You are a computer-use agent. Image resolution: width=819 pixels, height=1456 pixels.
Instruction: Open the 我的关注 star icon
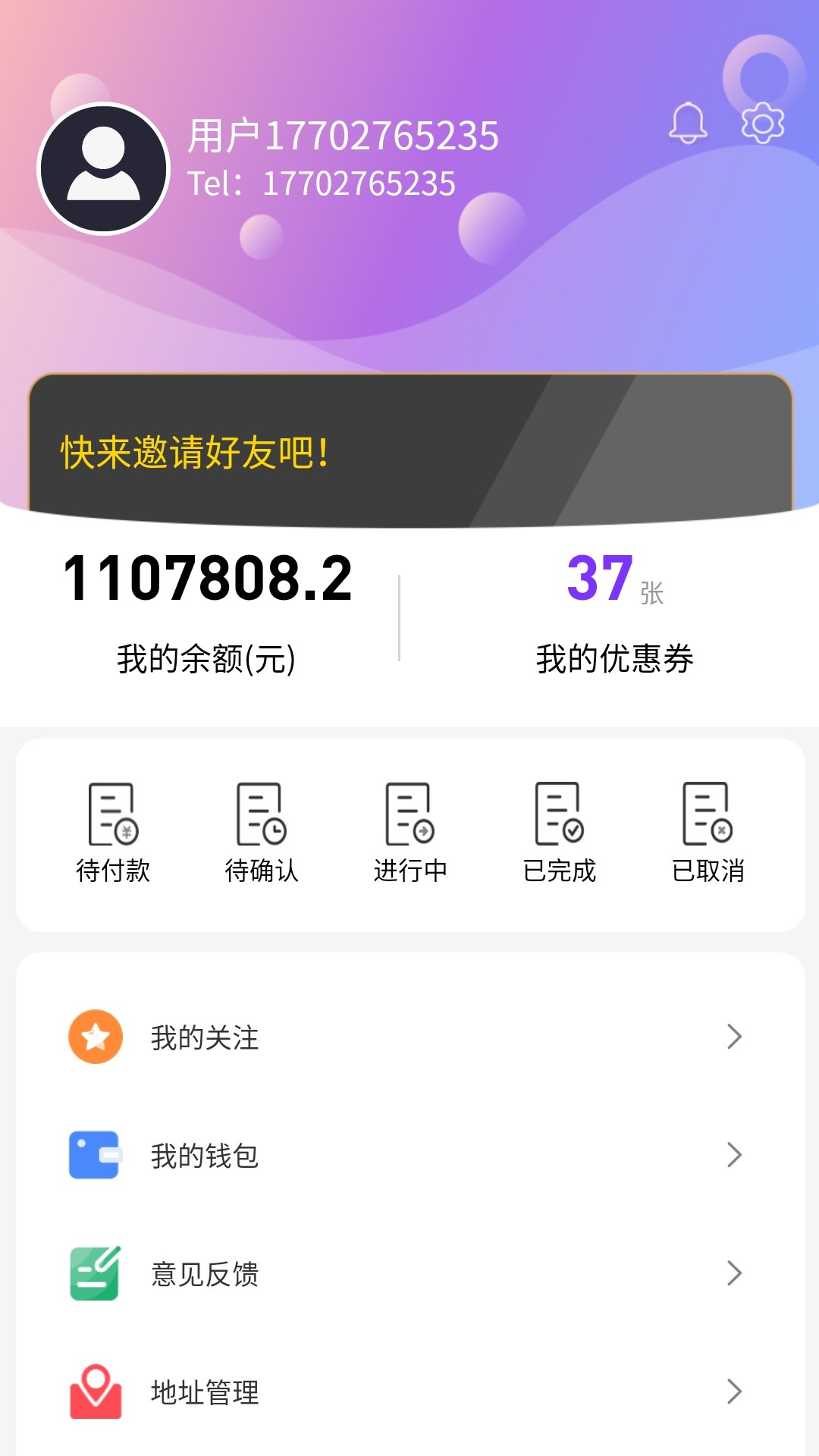(96, 1038)
